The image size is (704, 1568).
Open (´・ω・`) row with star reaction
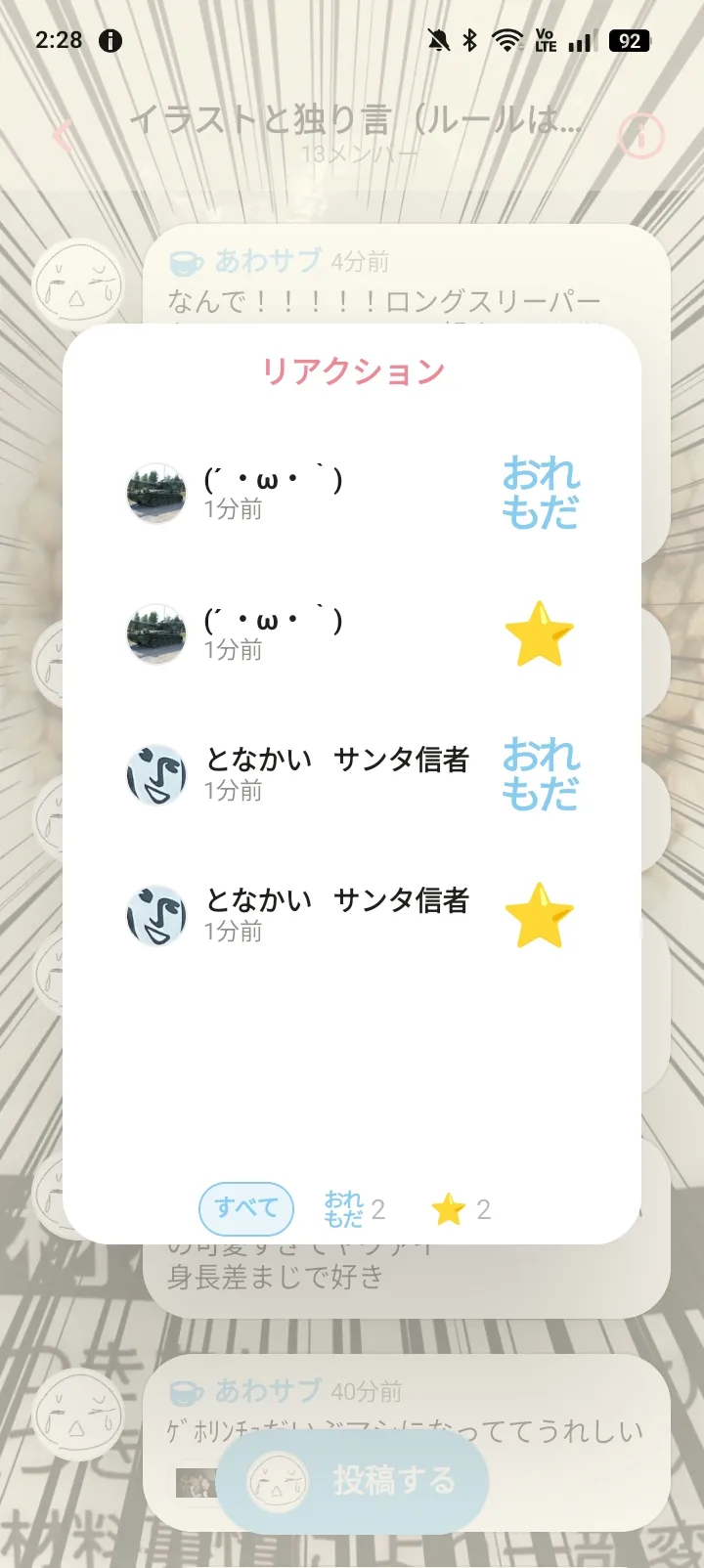352,634
